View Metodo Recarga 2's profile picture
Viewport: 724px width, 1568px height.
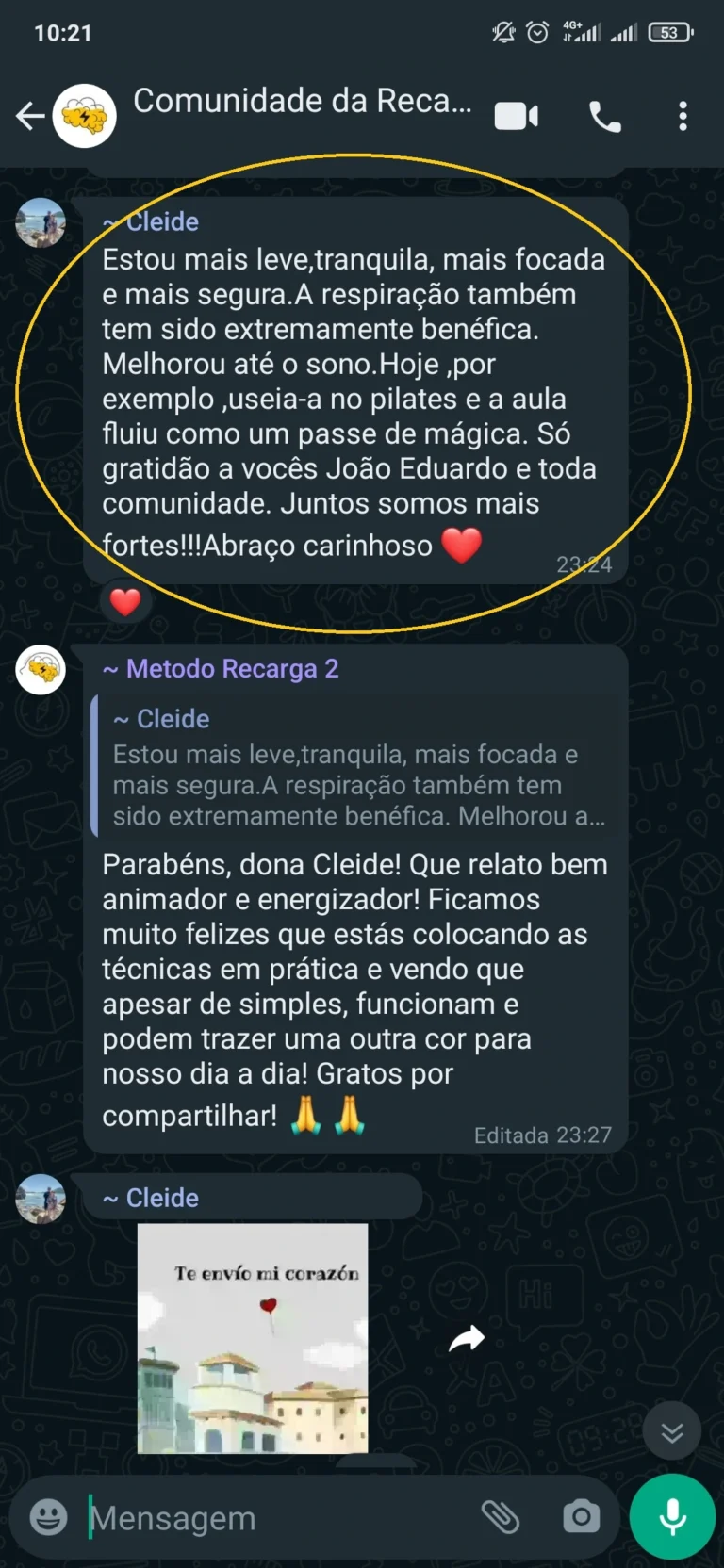coord(41,670)
